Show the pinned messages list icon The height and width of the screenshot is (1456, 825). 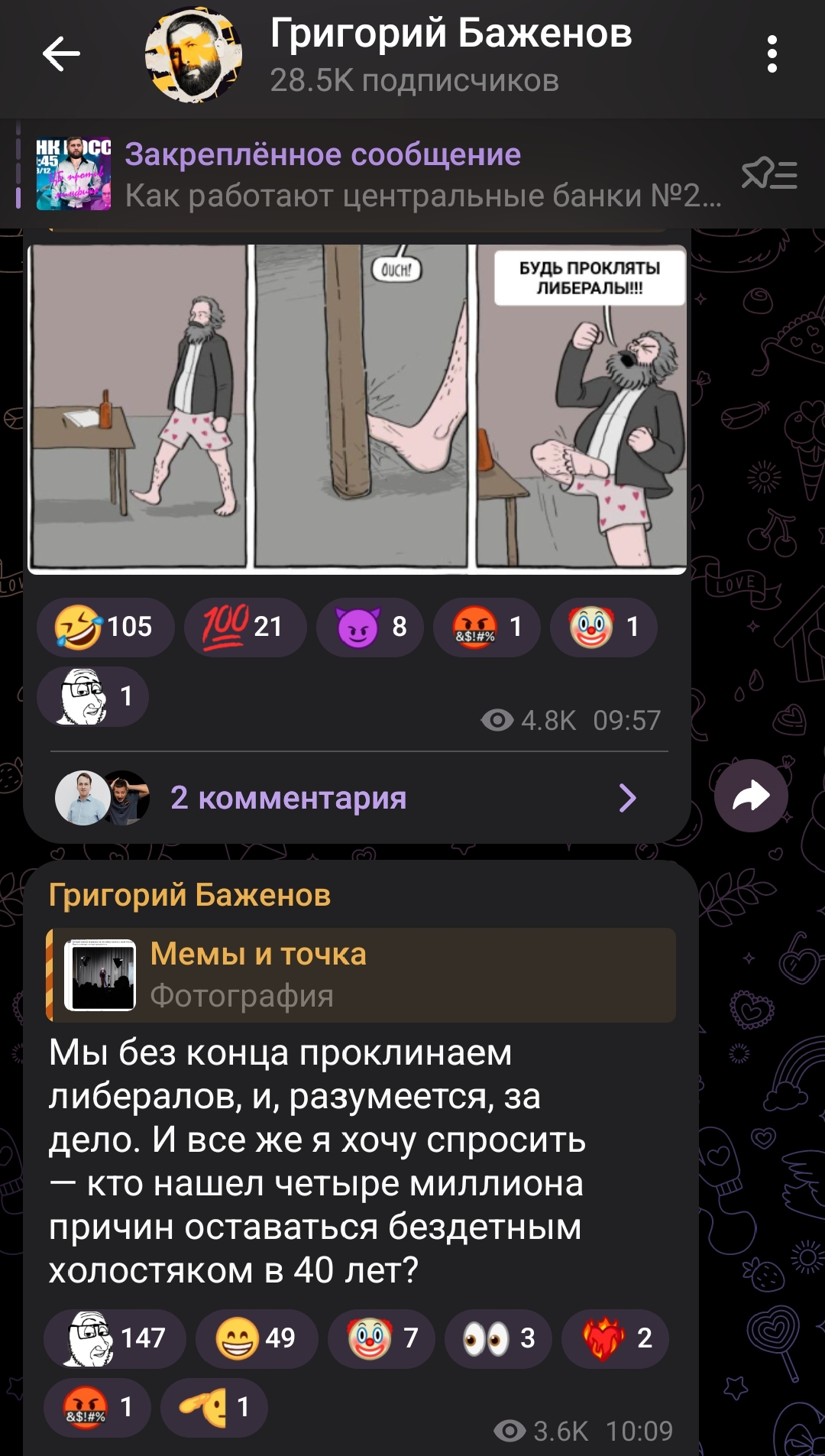769,174
